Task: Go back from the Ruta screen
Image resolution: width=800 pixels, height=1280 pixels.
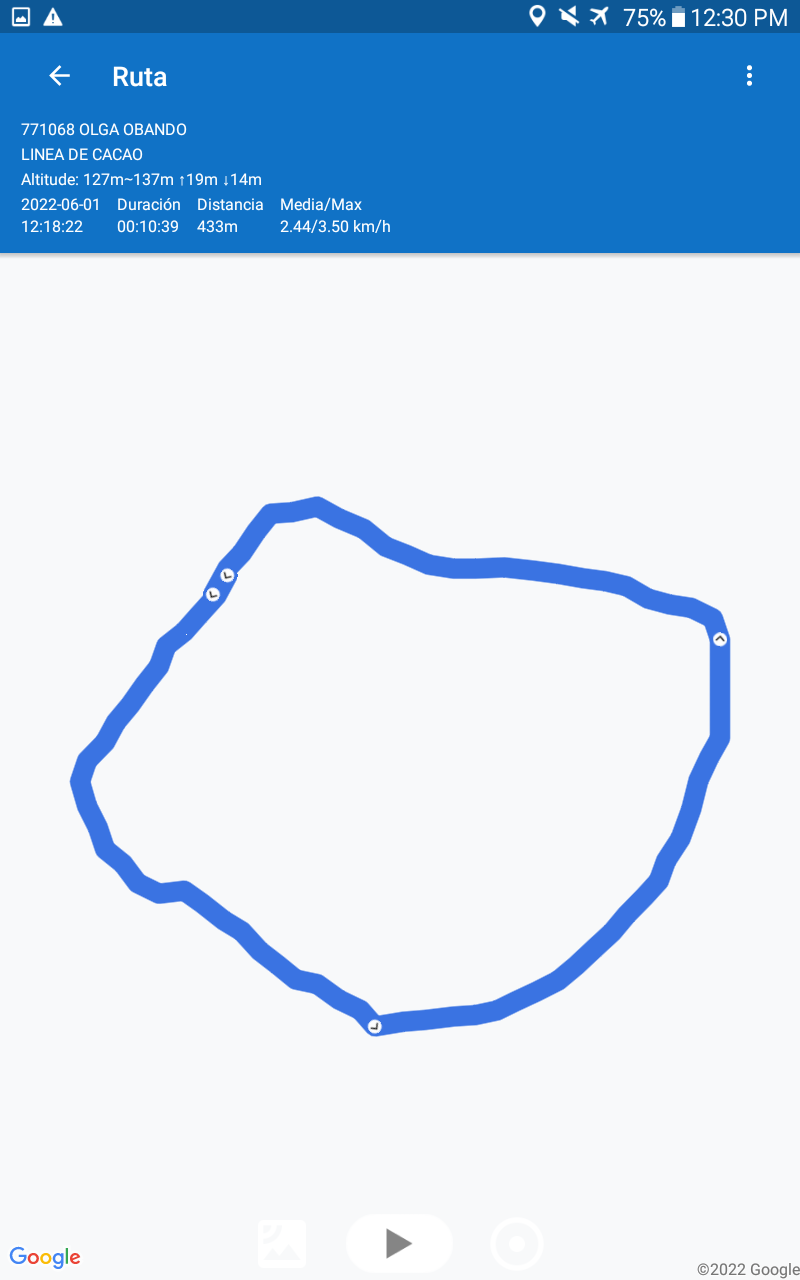Action: (x=60, y=76)
